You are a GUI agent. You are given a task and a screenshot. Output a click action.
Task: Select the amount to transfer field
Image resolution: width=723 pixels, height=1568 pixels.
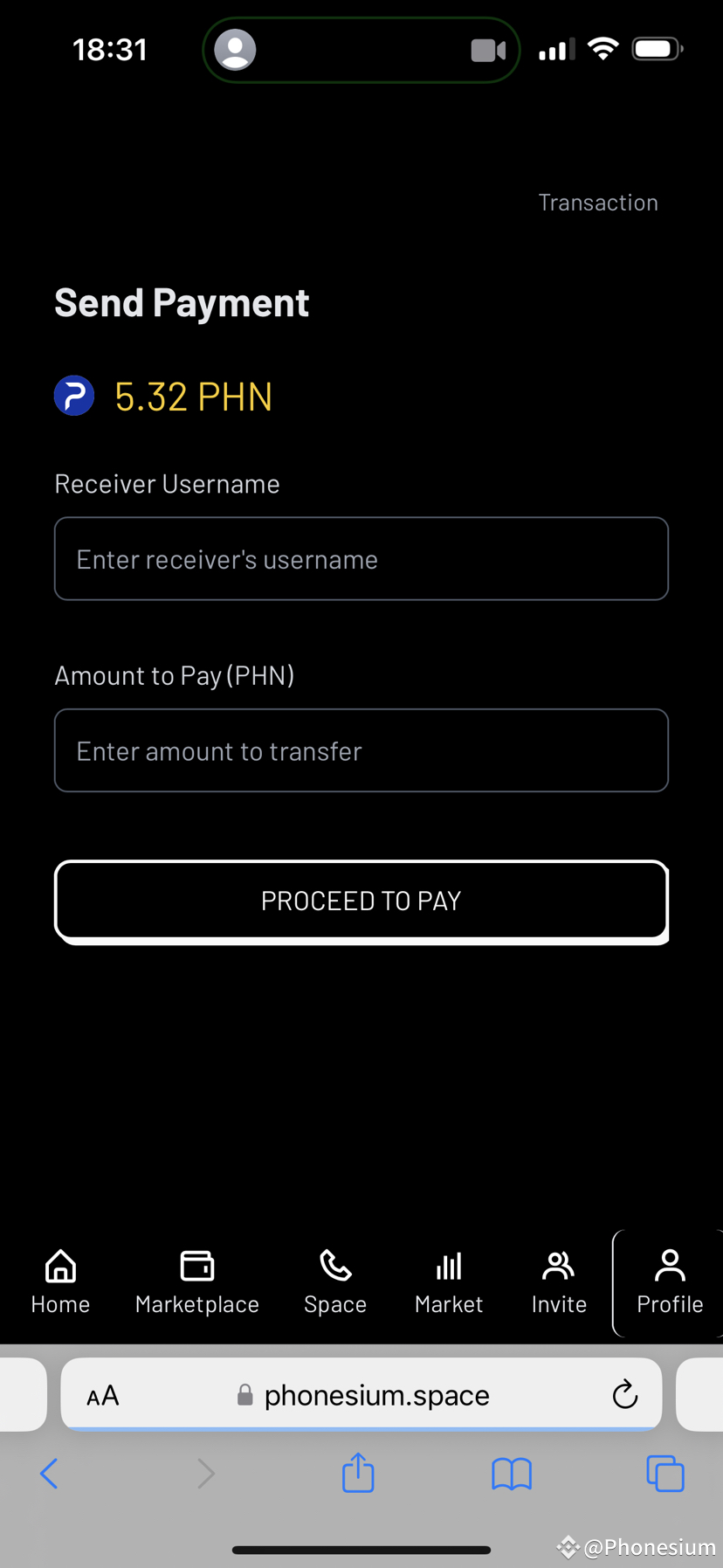tap(361, 750)
